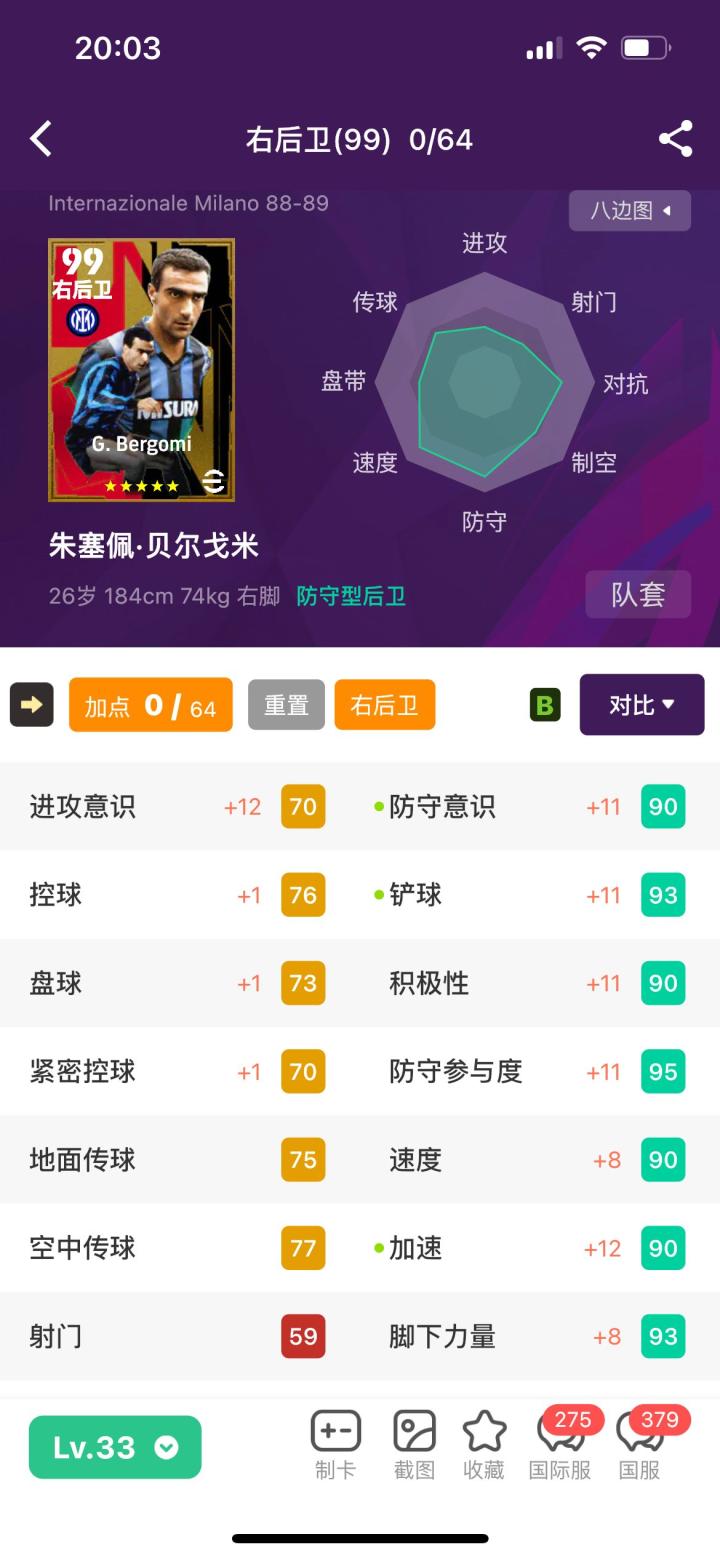
Task: Tap the yellow arrow icon beside 加点
Action: (31, 705)
